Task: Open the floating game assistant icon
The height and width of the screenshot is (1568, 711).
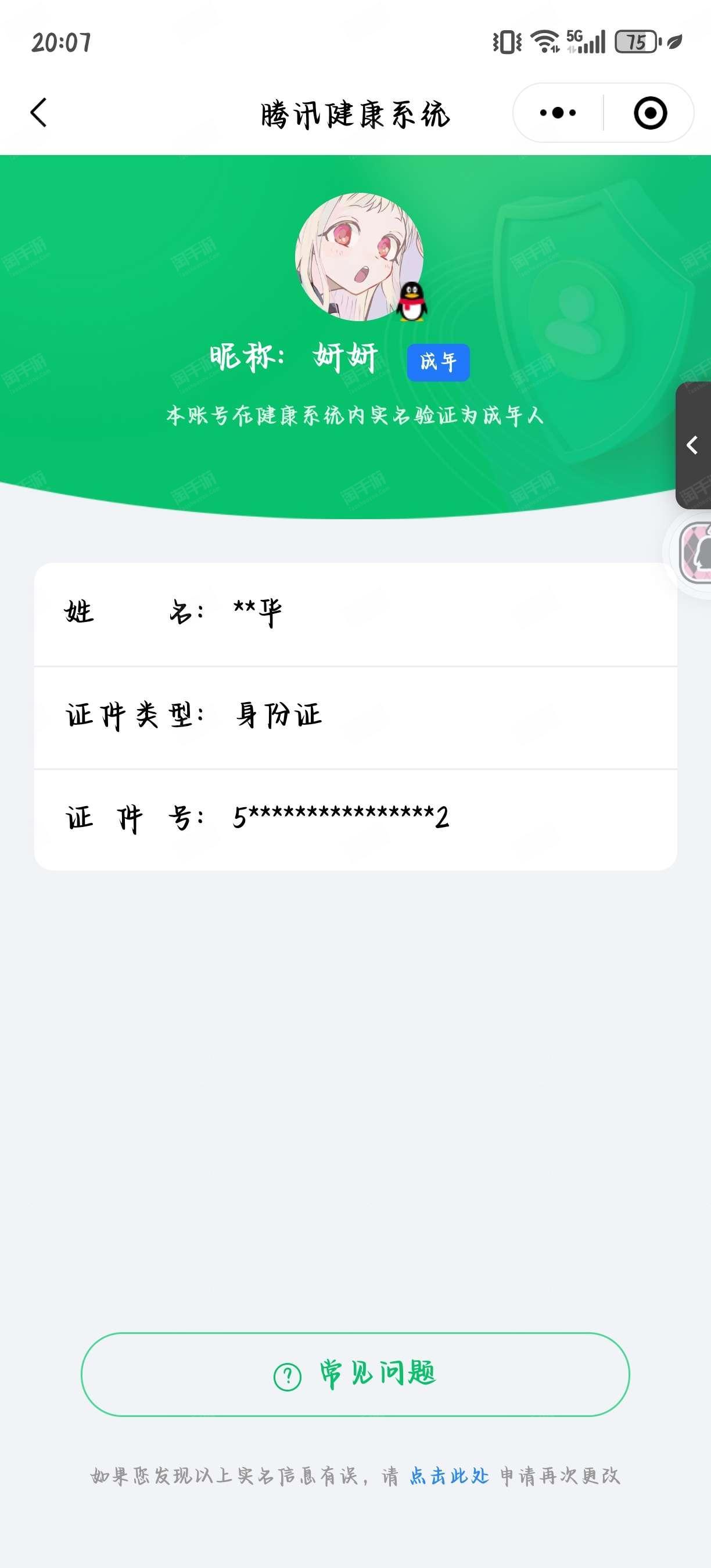Action: 693,553
